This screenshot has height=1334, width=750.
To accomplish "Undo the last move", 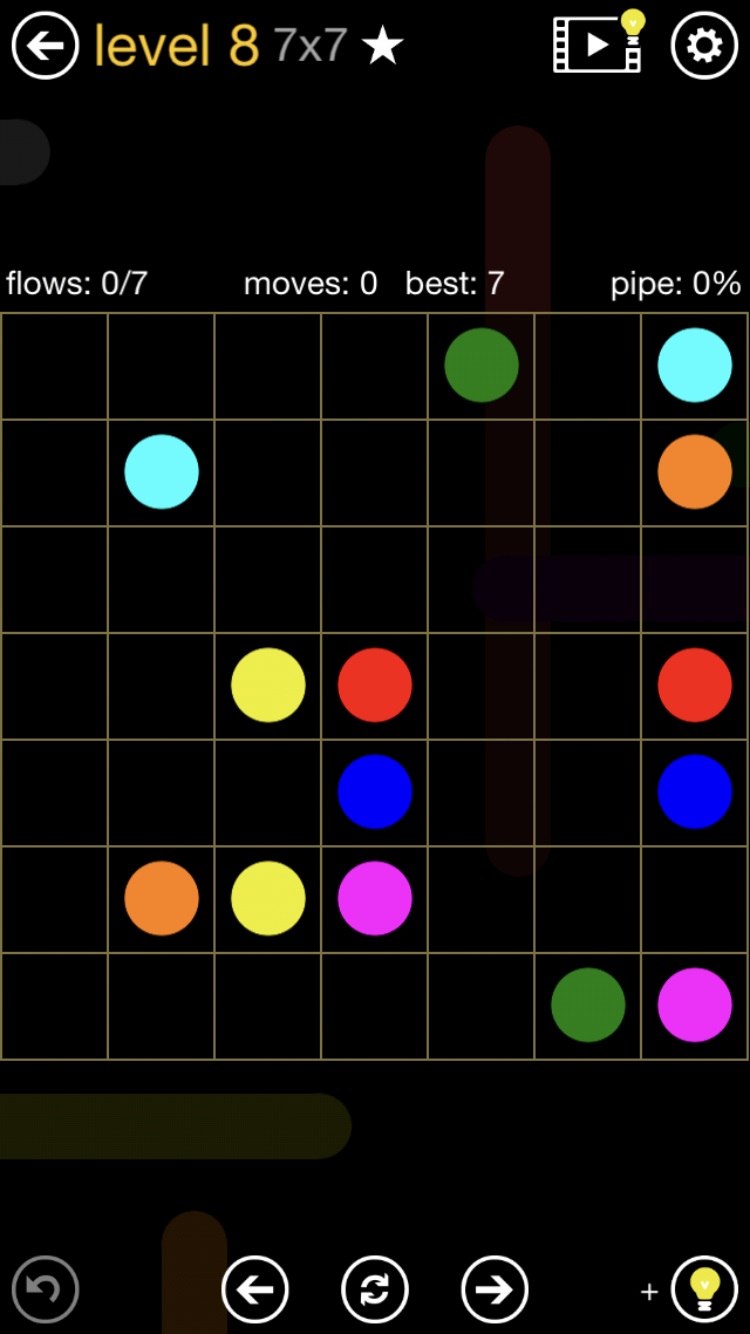I will 45,1288.
